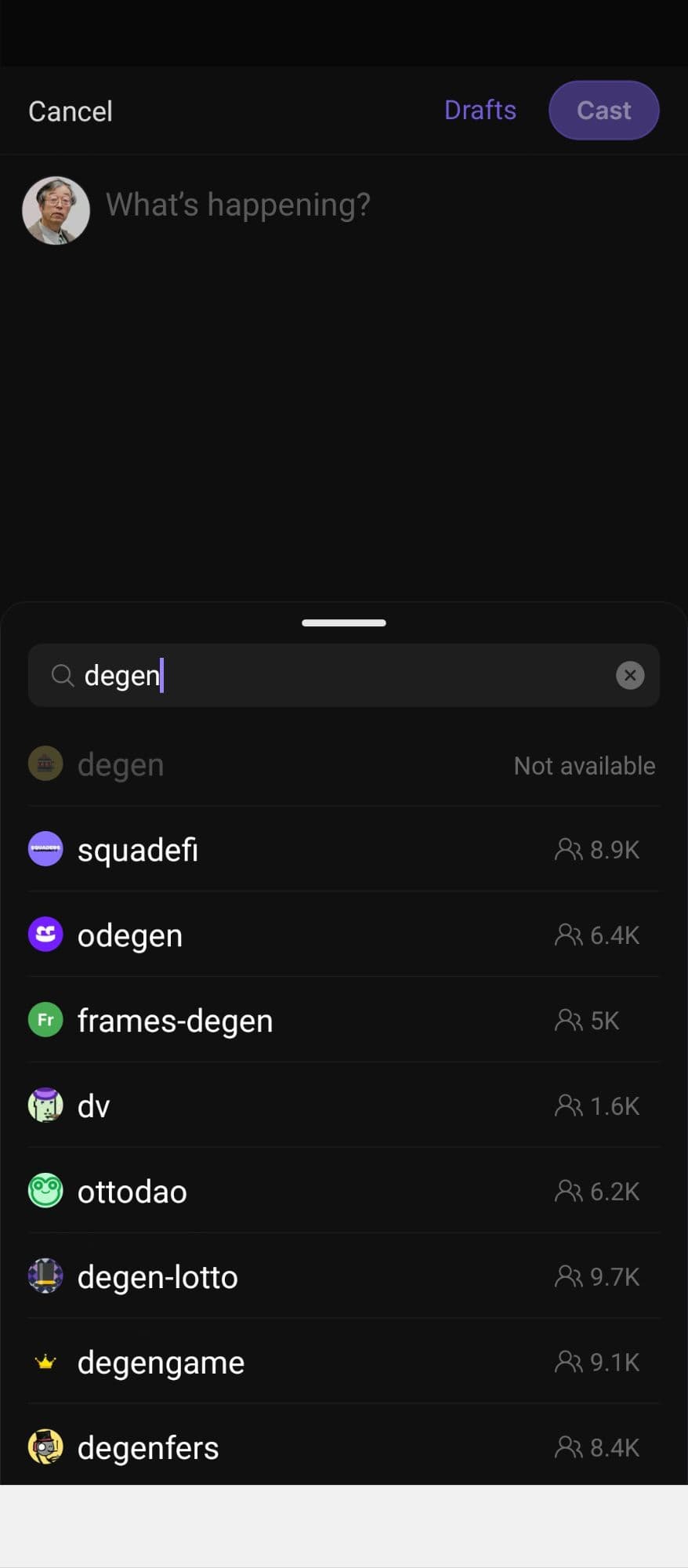688x1568 pixels.
Task: Click the member count icon beside squadefi
Action: pos(567,848)
